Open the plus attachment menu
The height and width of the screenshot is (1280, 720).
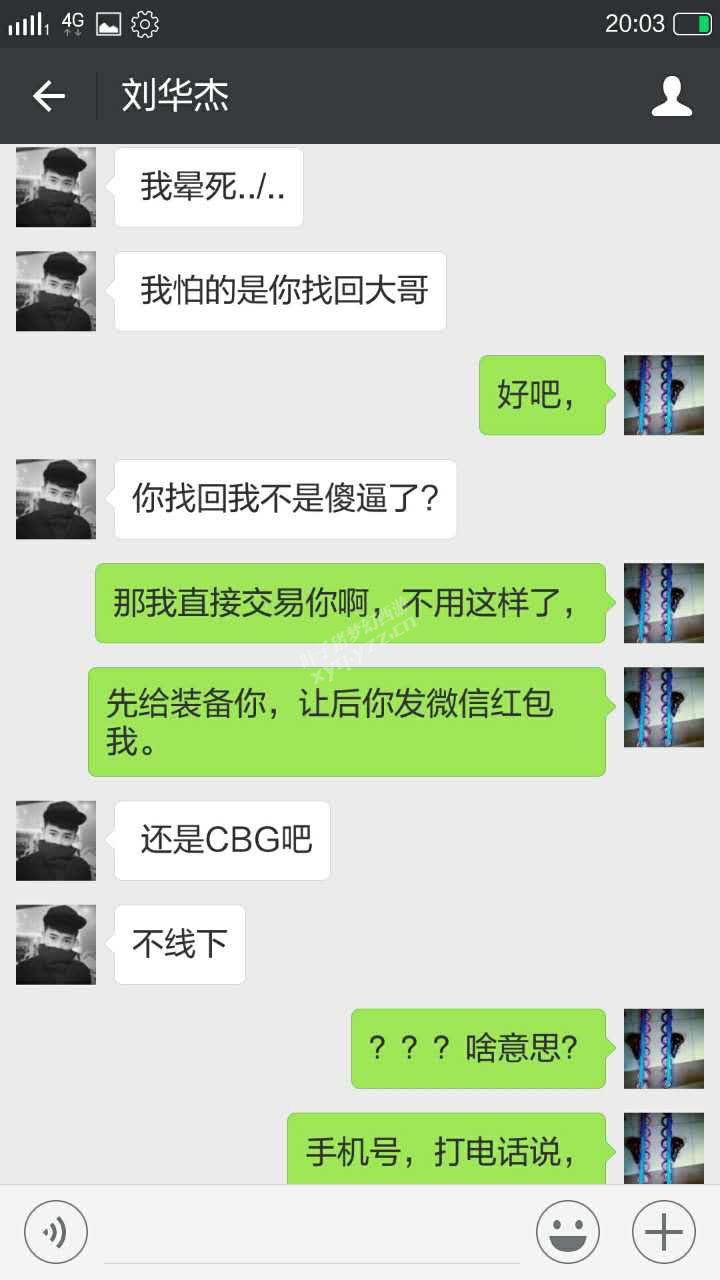(x=663, y=1232)
